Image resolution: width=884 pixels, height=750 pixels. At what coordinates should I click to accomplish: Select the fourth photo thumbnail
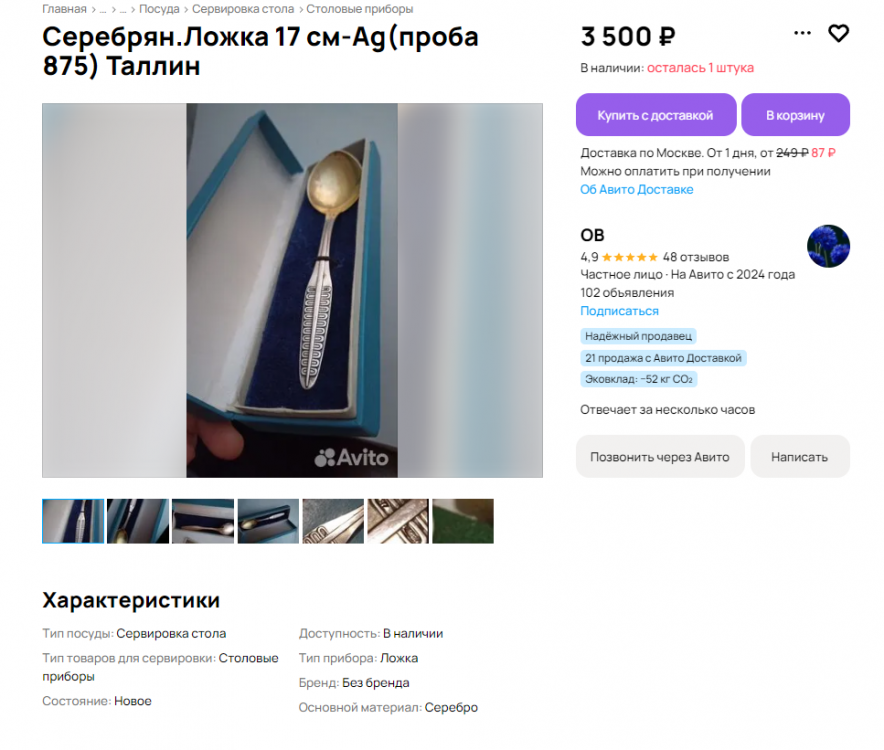click(x=268, y=521)
